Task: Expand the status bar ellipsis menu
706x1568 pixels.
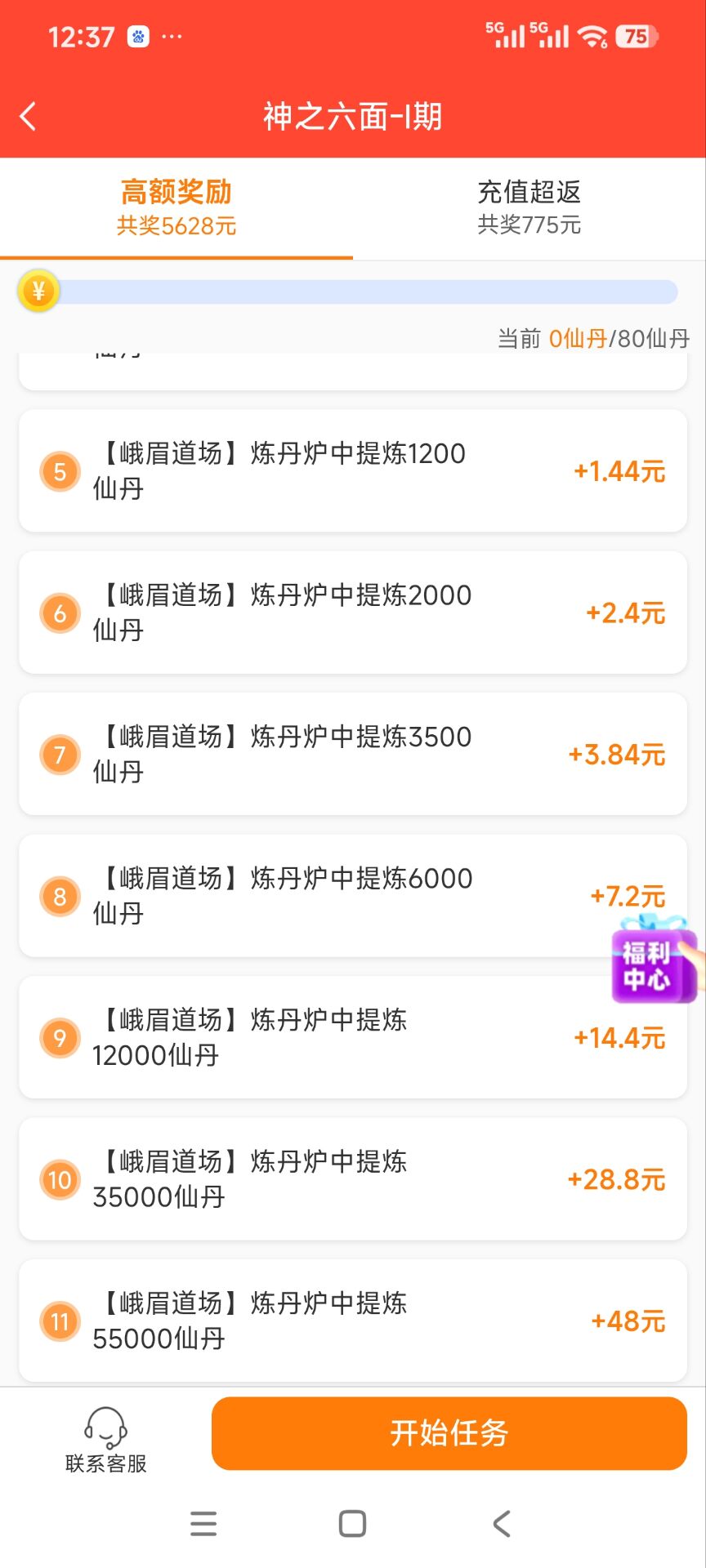Action: point(171,36)
